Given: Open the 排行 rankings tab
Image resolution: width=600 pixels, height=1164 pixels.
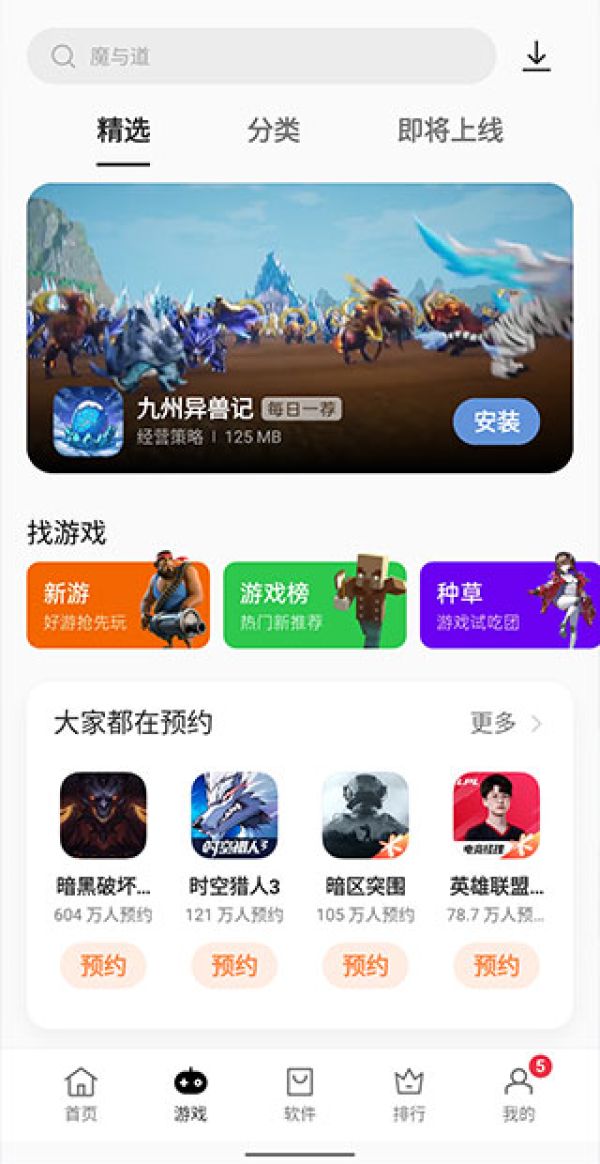Looking at the screenshot, I should click(408, 1094).
